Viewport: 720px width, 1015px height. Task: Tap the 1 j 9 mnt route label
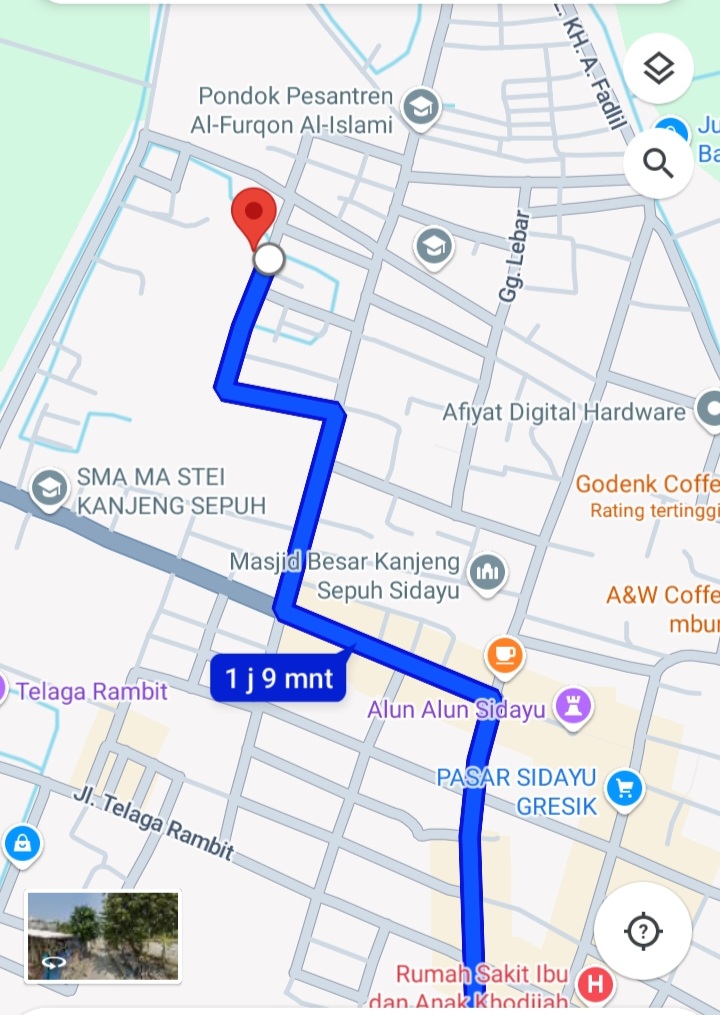point(279,680)
